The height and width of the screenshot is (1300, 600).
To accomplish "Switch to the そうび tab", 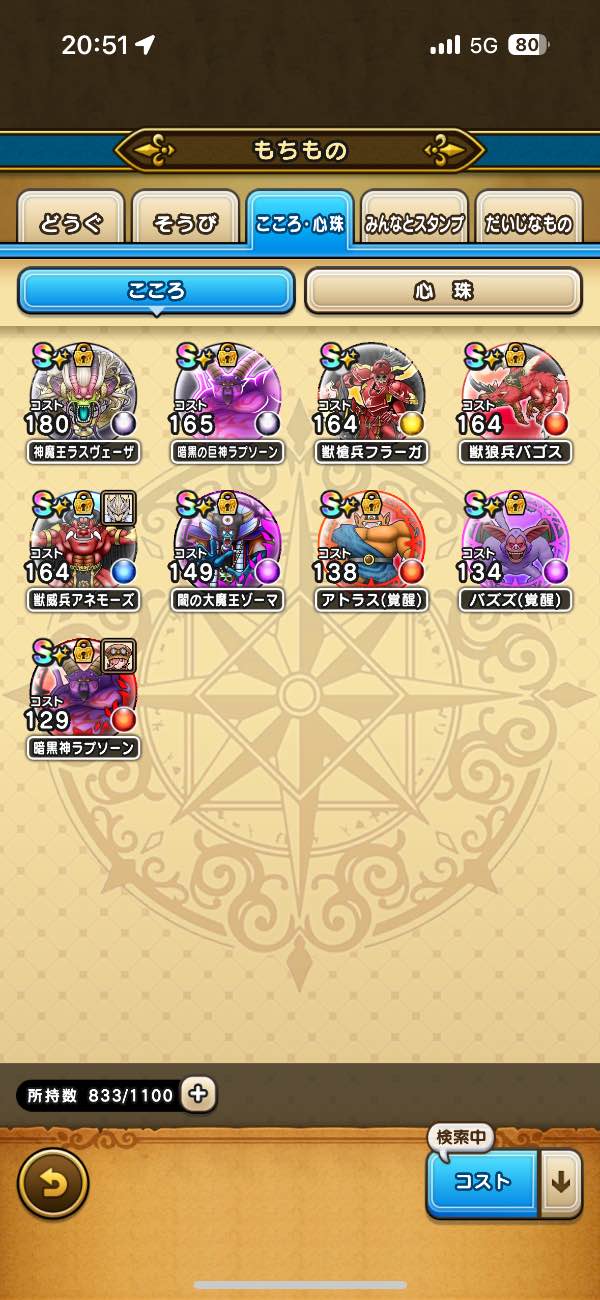I will point(185,222).
